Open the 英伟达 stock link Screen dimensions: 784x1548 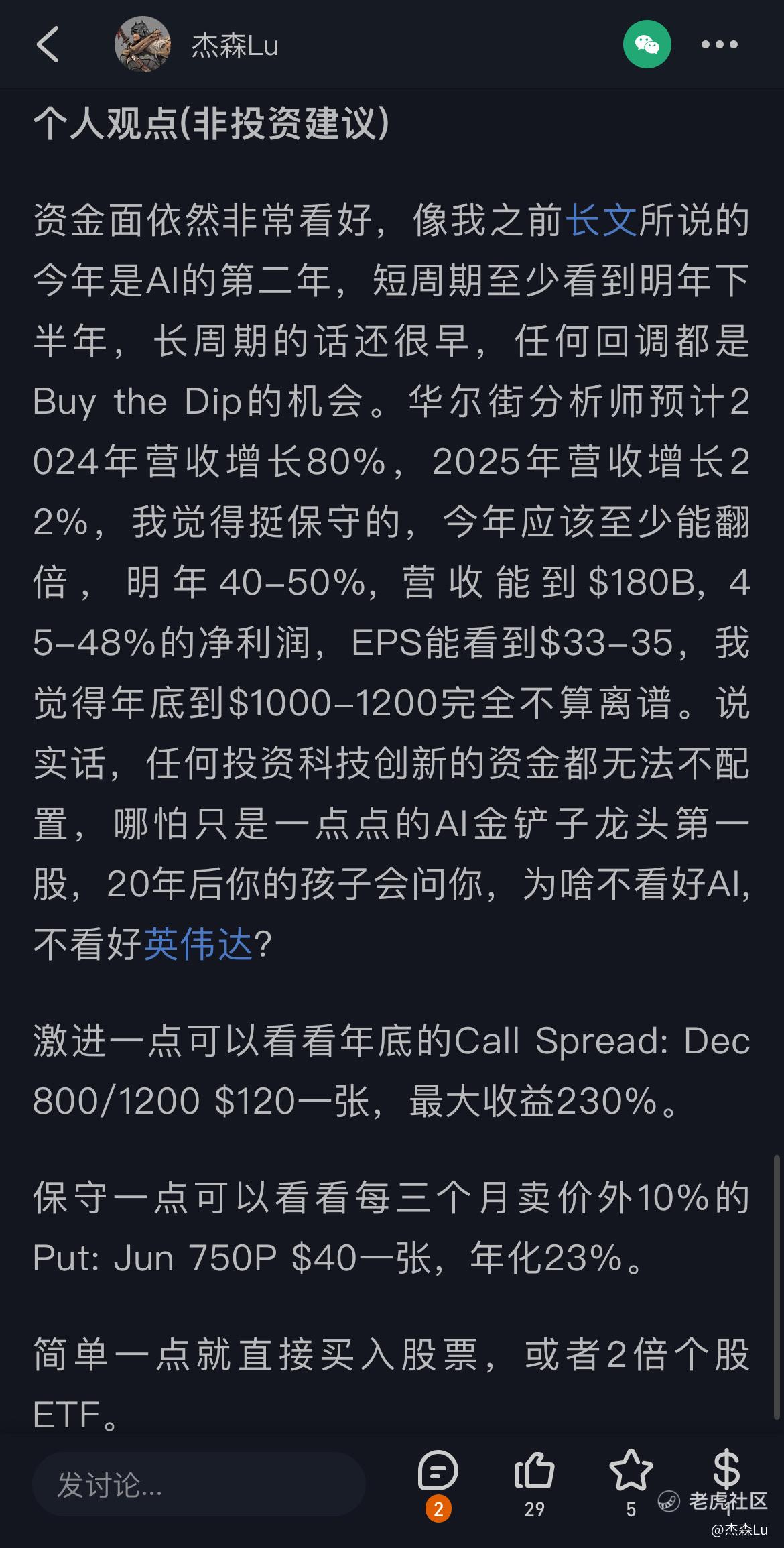(x=198, y=945)
